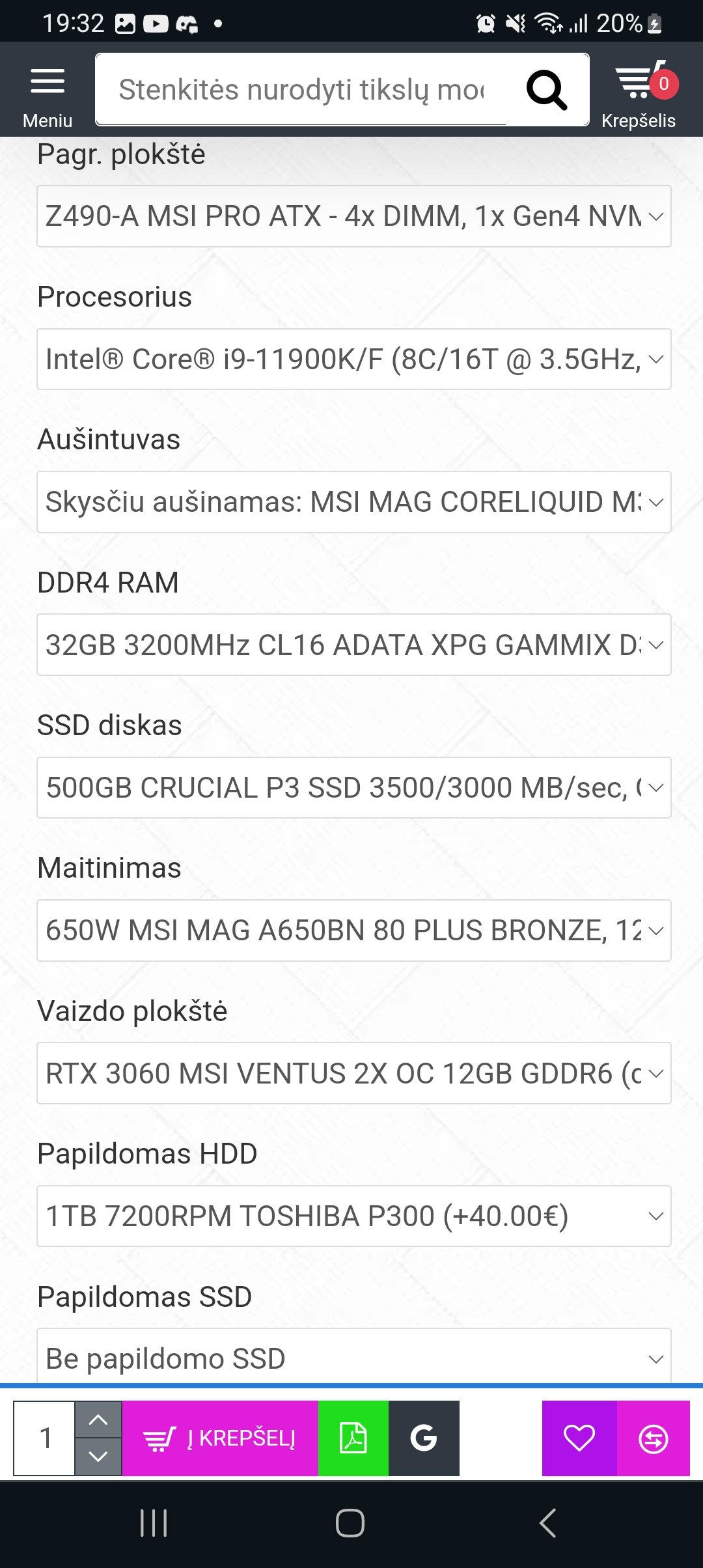This screenshot has width=703, height=1568.
Task: Increase quantity with the up arrow
Action: (x=98, y=1420)
